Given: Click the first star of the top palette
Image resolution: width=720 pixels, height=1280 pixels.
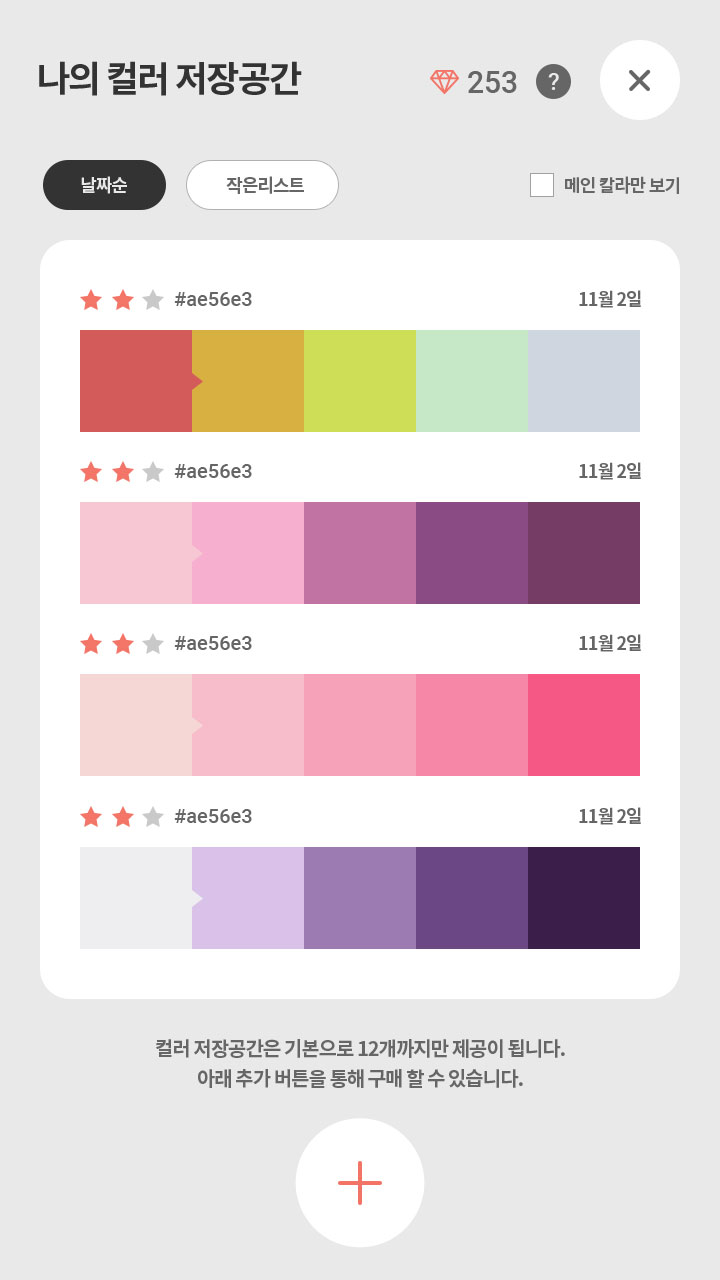Looking at the screenshot, I should click(90, 298).
